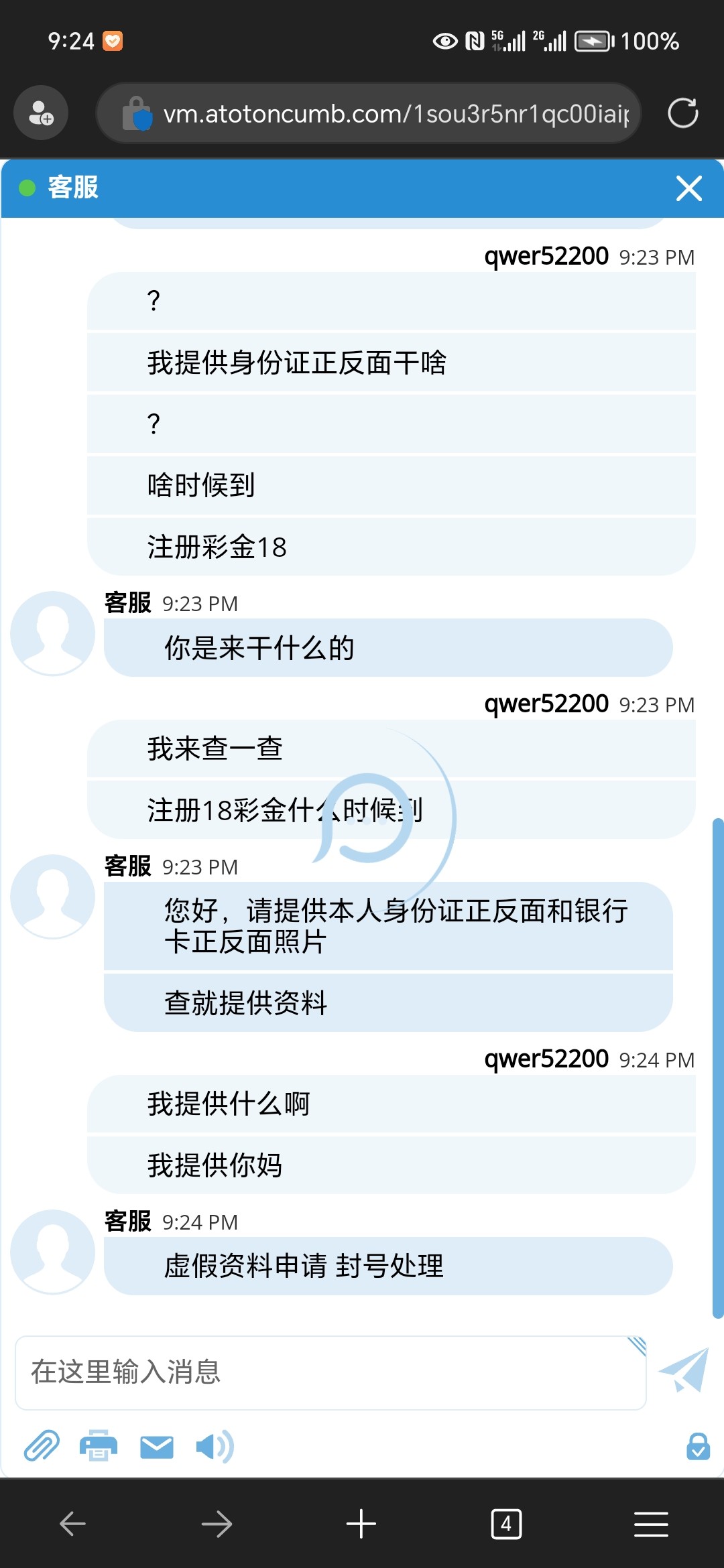View the four open tabs
Image resolution: width=724 pixels, height=1568 pixels.
[506, 1524]
